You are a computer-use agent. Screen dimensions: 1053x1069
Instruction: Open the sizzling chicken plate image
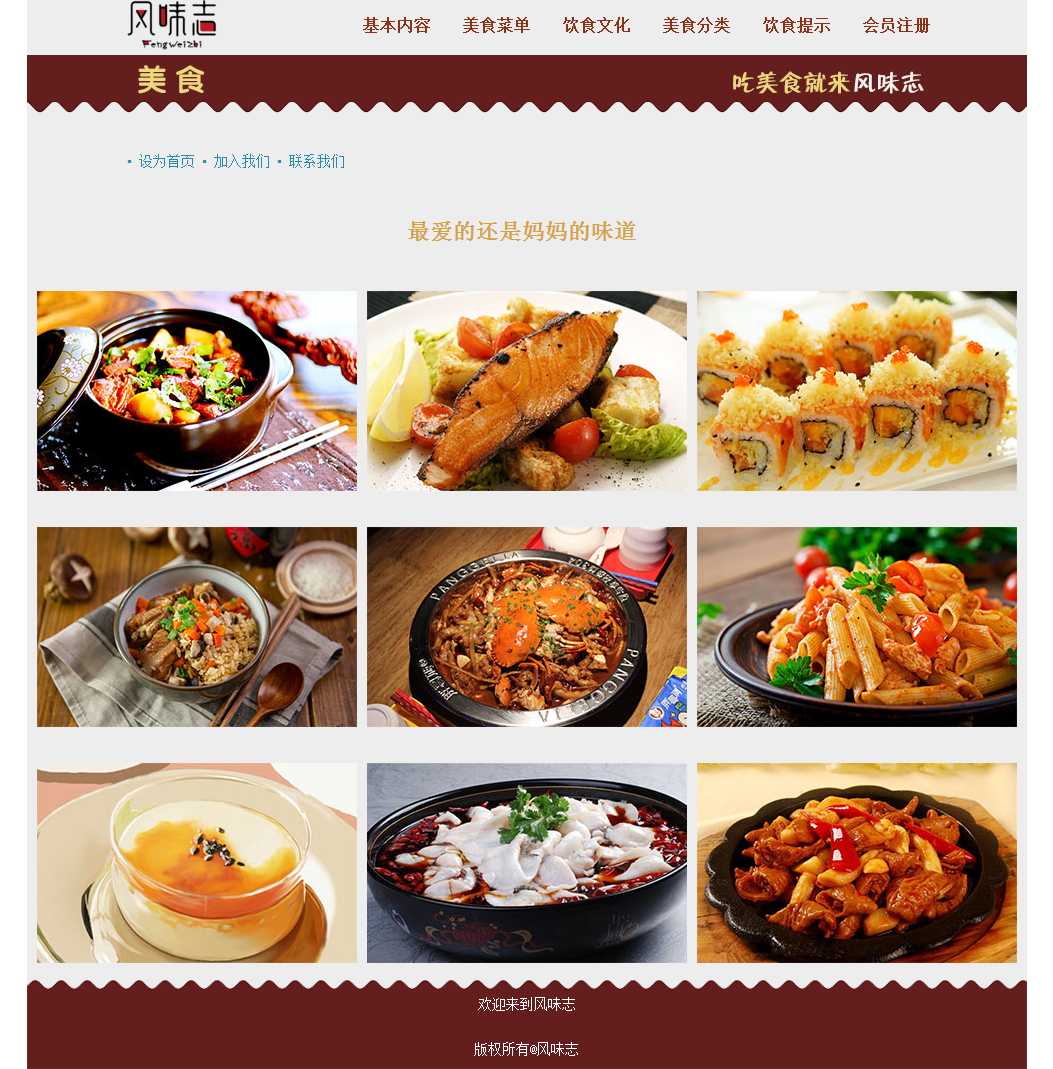(857, 863)
